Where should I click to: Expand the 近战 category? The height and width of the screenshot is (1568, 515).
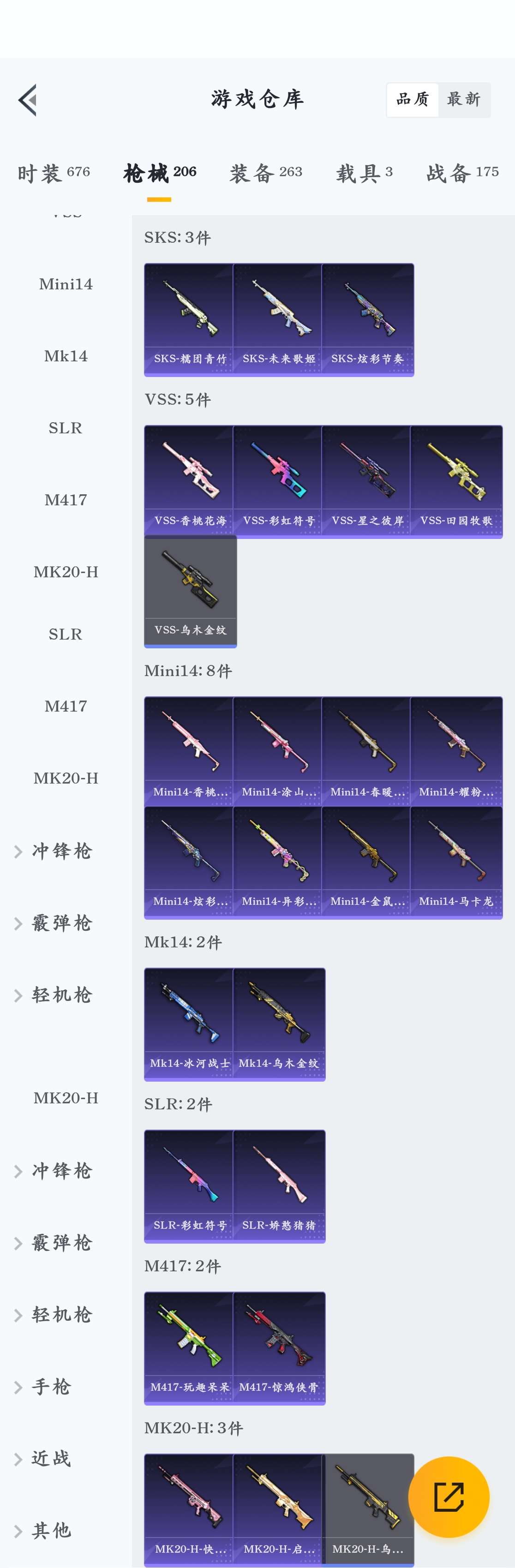click(52, 1459)
